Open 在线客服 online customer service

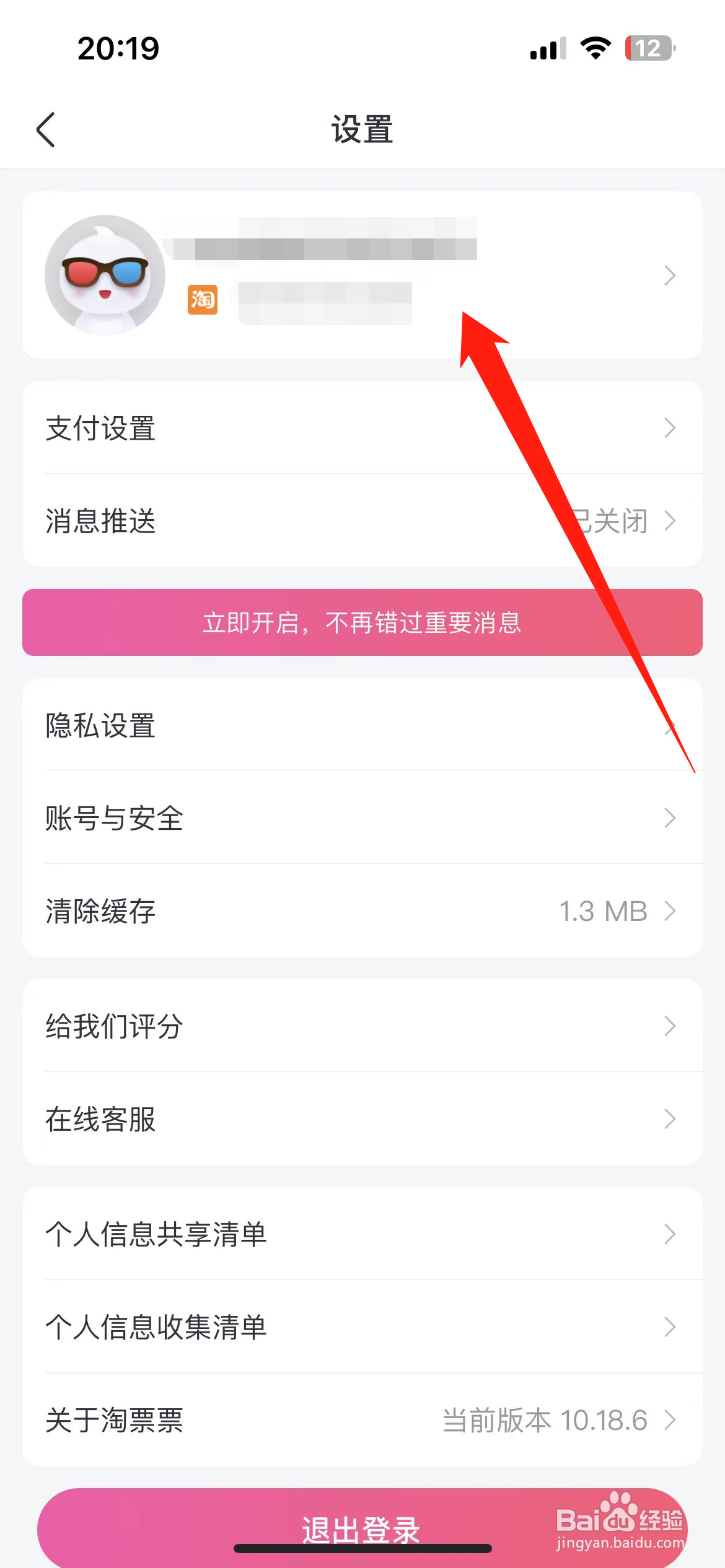pyautogui.click(x=362, y=1118)
